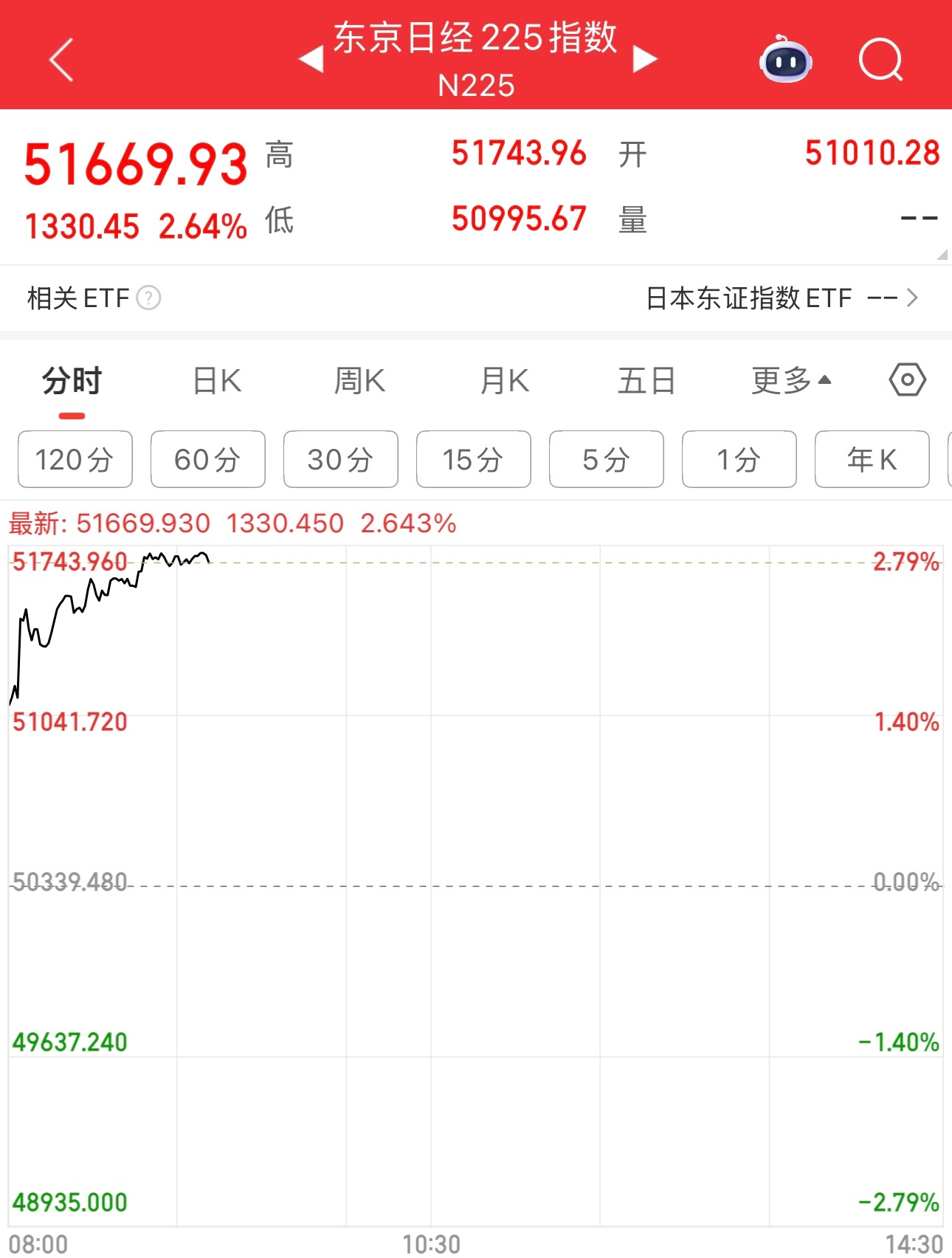Tap the N225 title area
Screen dimensions: 952x1258
tap(476, 84)
